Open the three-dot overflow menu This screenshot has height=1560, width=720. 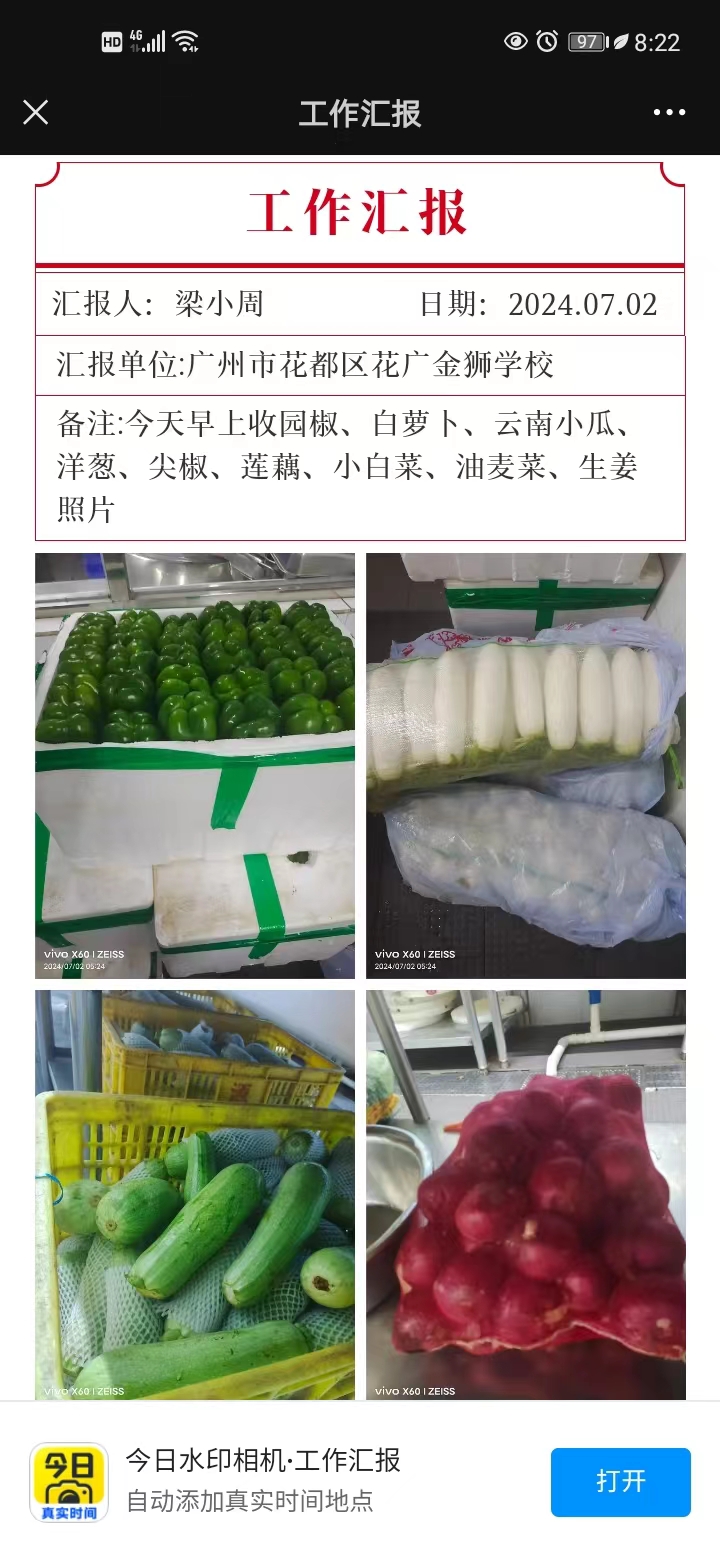tap(669, 112)
